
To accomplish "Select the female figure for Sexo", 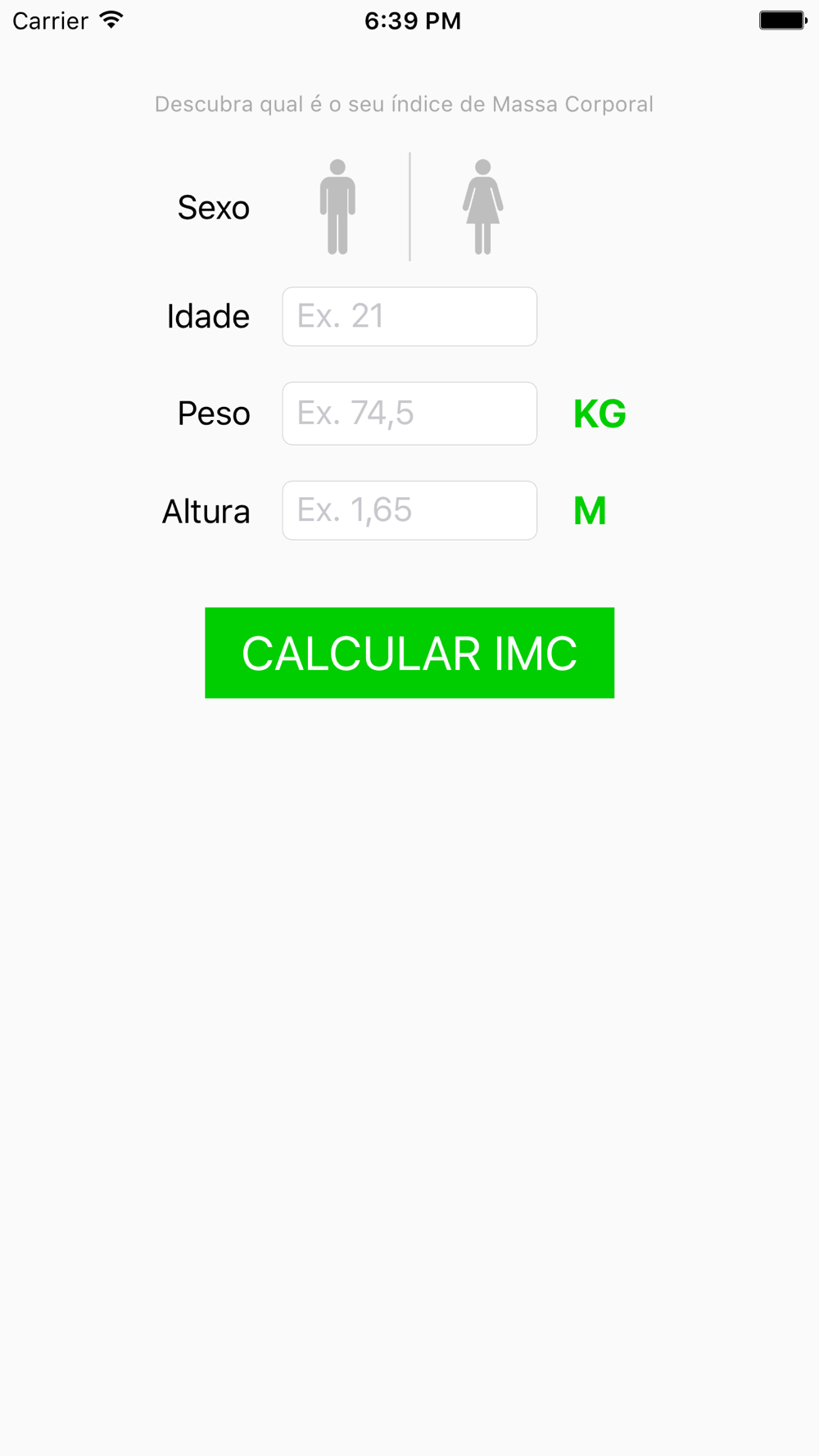I will [482, 207].
